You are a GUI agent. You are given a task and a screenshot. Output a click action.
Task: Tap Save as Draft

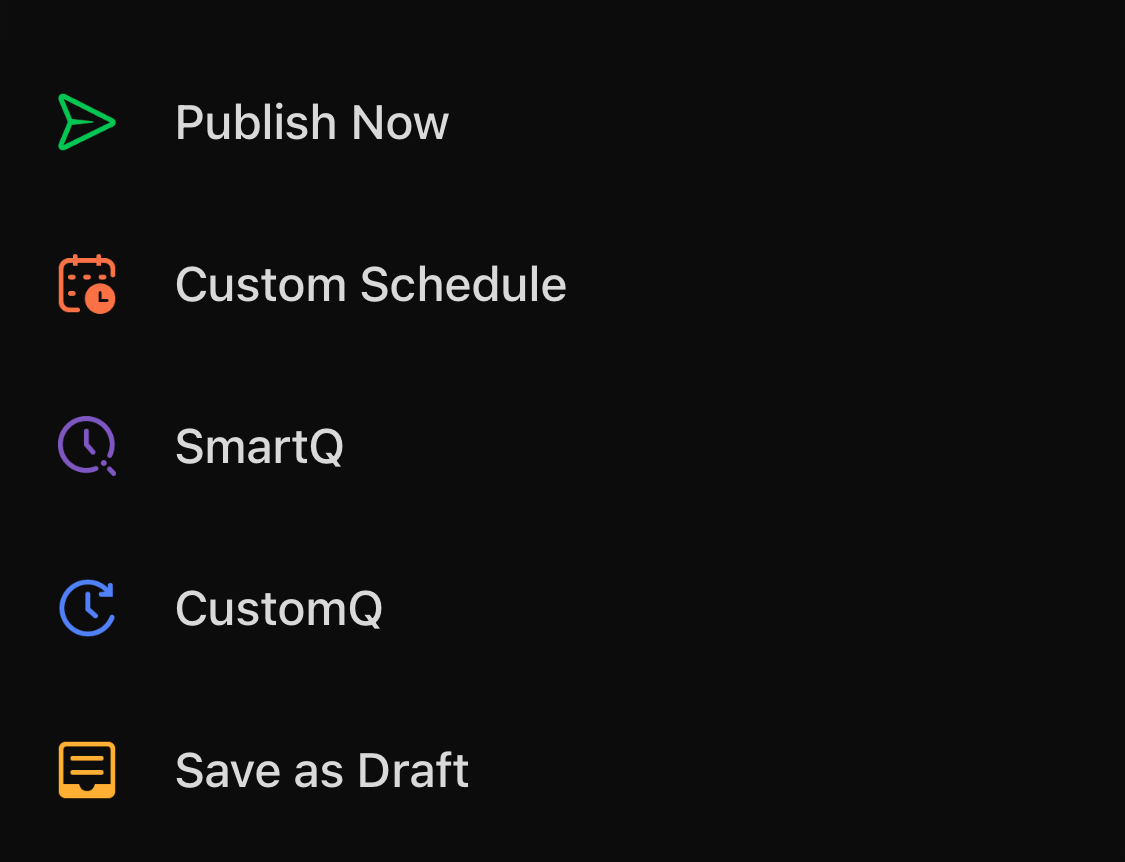pyautogui.click(x=321, y=770)
